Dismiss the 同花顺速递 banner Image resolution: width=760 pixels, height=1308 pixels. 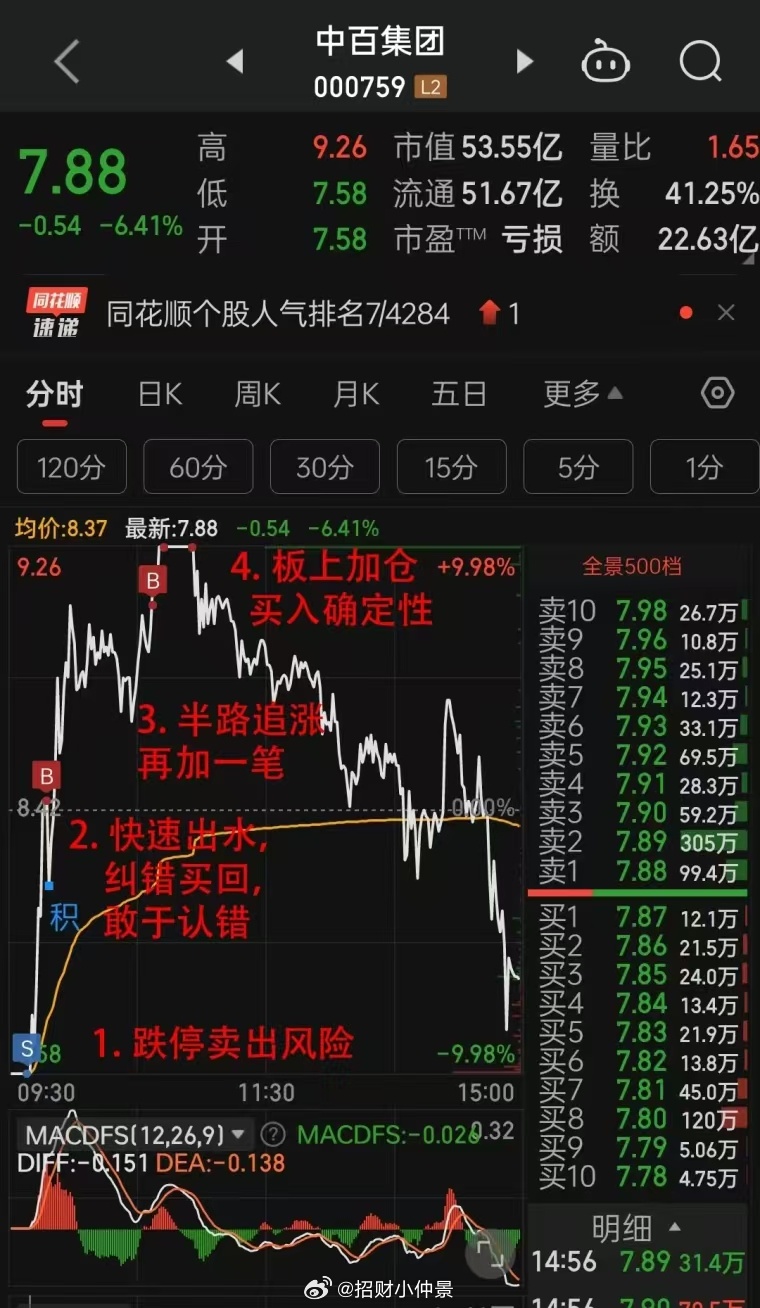pyautogui.click(x=726, y=314)
